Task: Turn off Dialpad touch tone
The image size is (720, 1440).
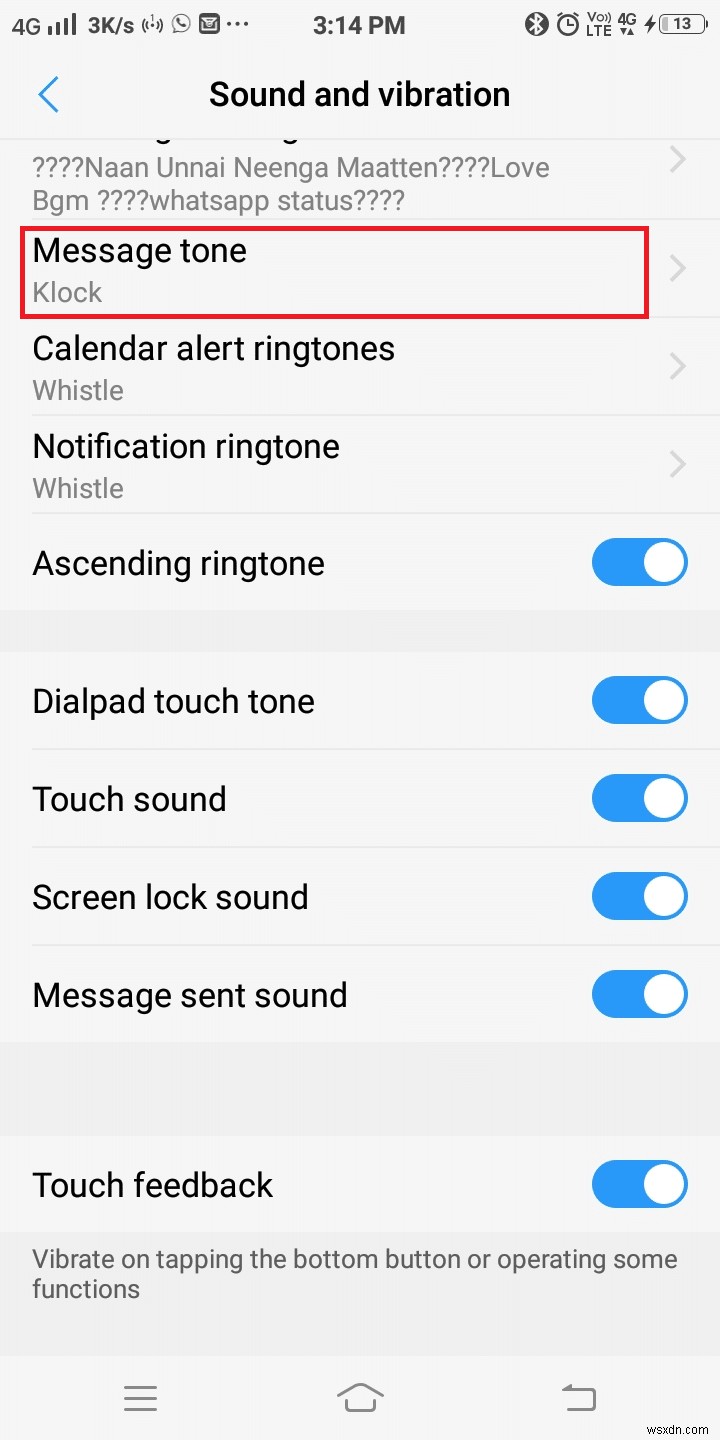Action: [639, 700]
